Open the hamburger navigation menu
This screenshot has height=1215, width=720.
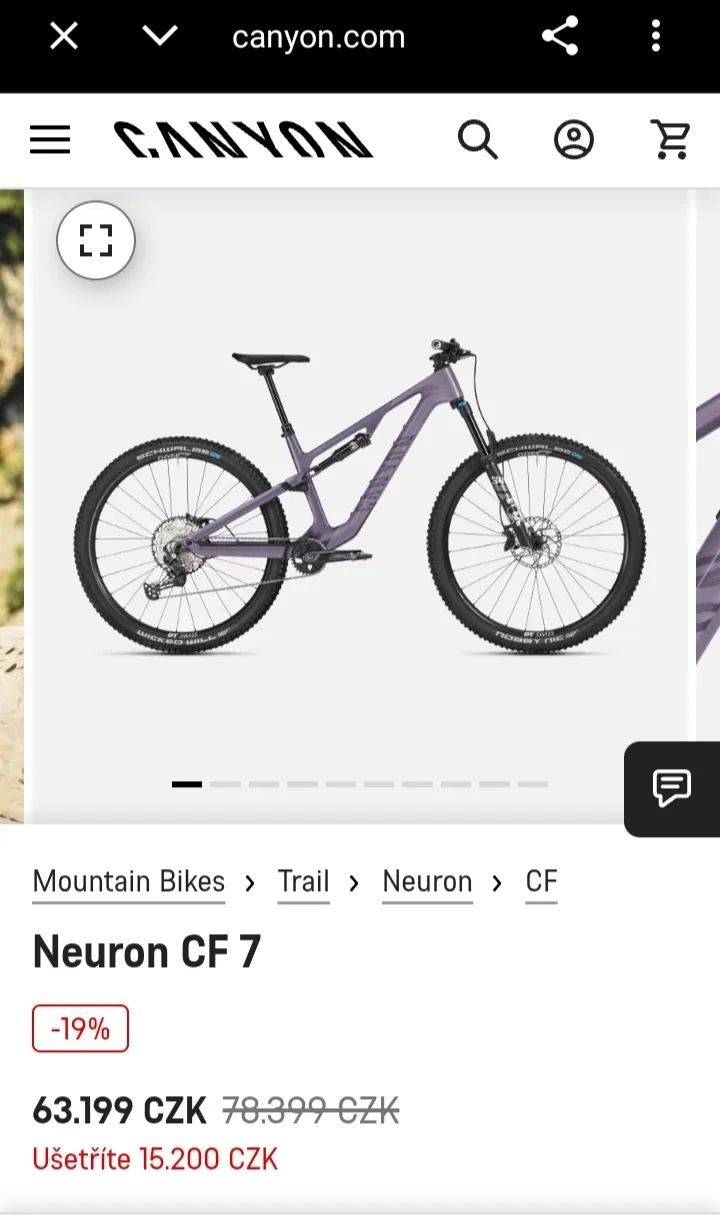pos(49,140)
